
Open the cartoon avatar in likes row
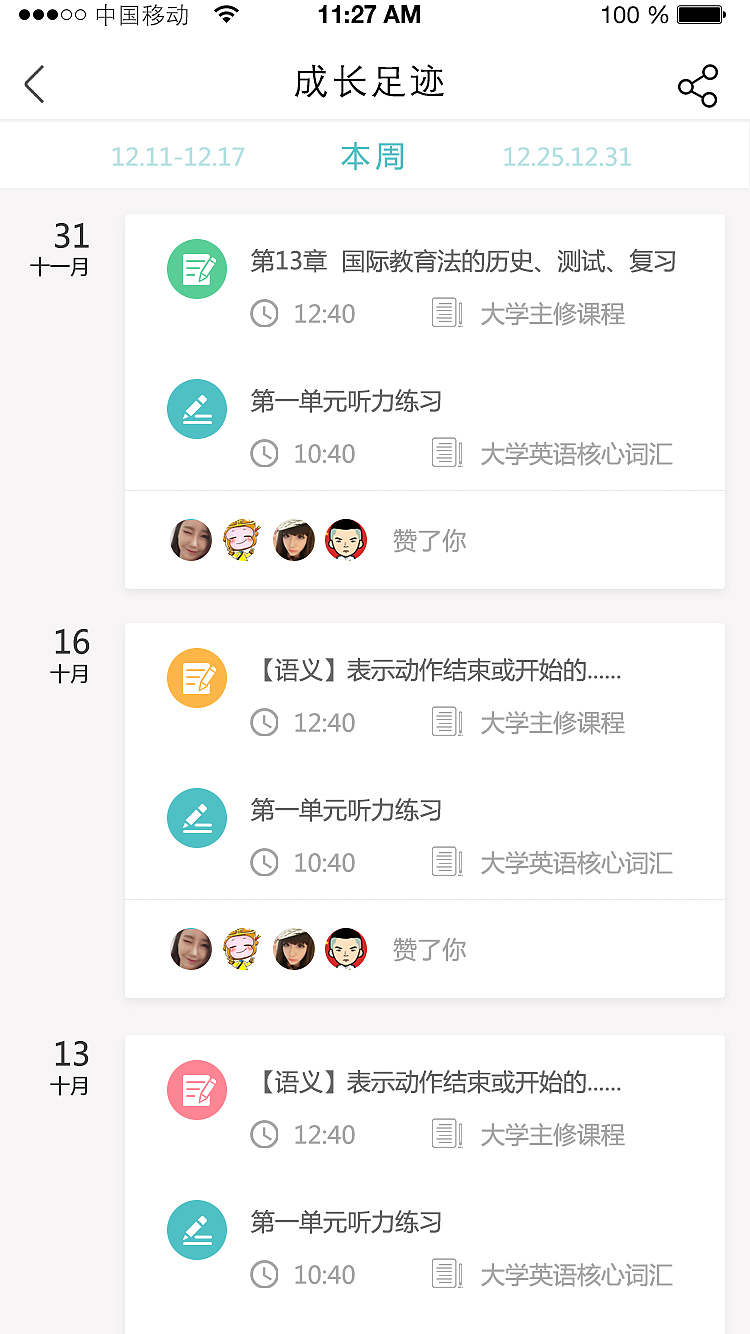click(x=242, y=540)
